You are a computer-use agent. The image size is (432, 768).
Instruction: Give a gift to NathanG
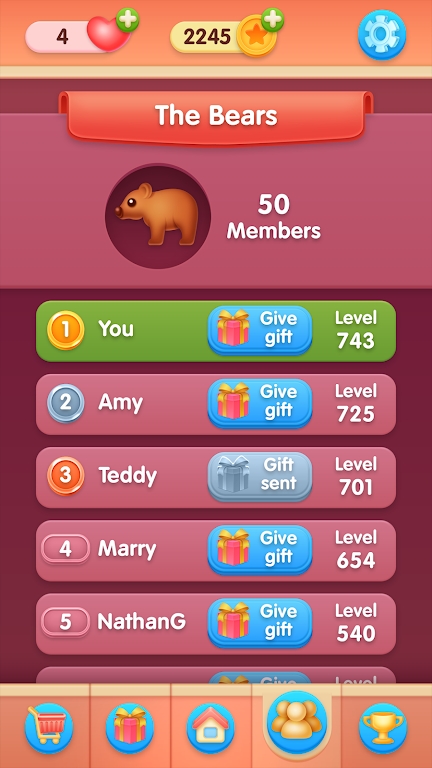pos(260,623)
